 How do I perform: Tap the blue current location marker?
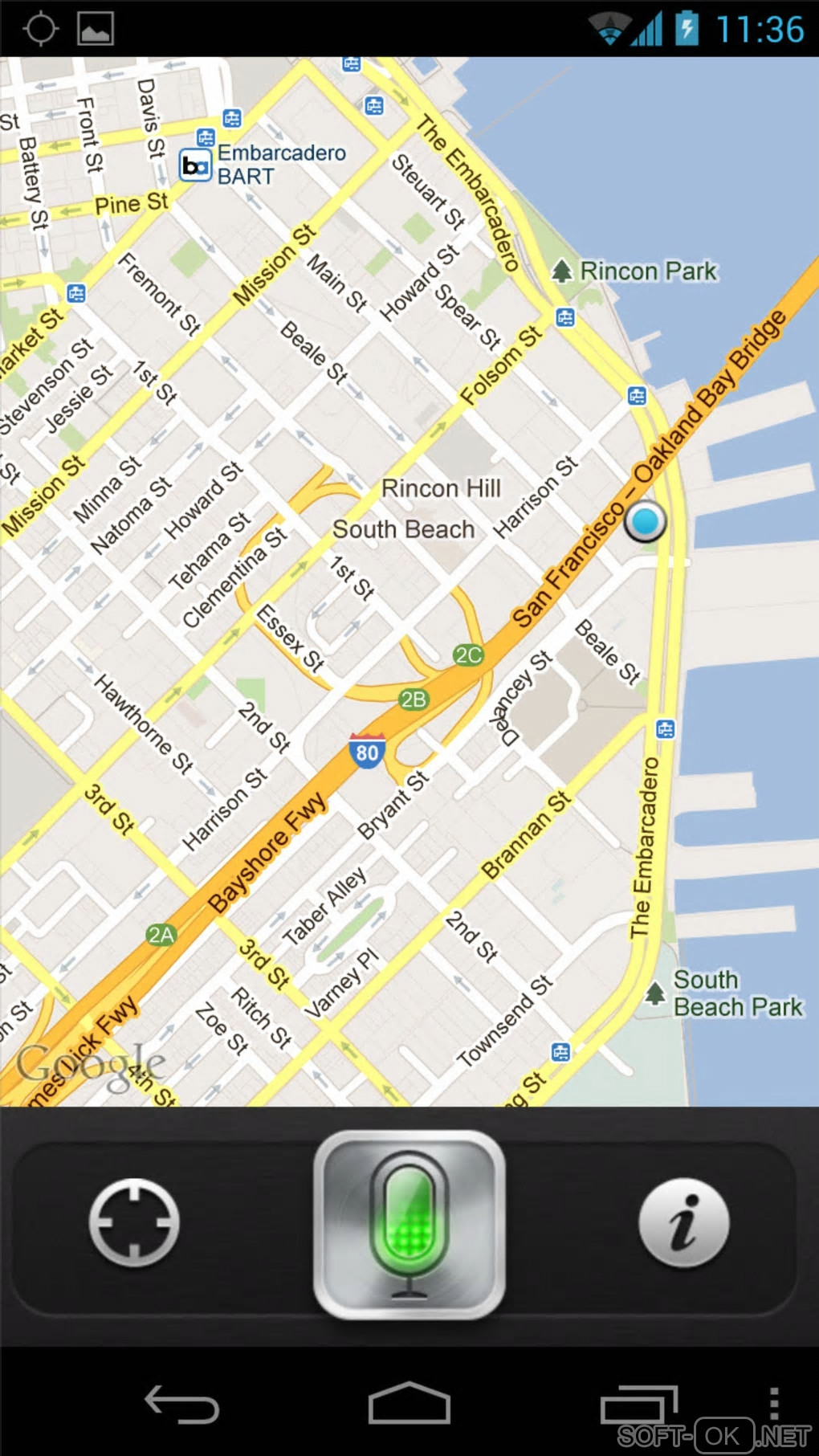(x=646, y=521)
